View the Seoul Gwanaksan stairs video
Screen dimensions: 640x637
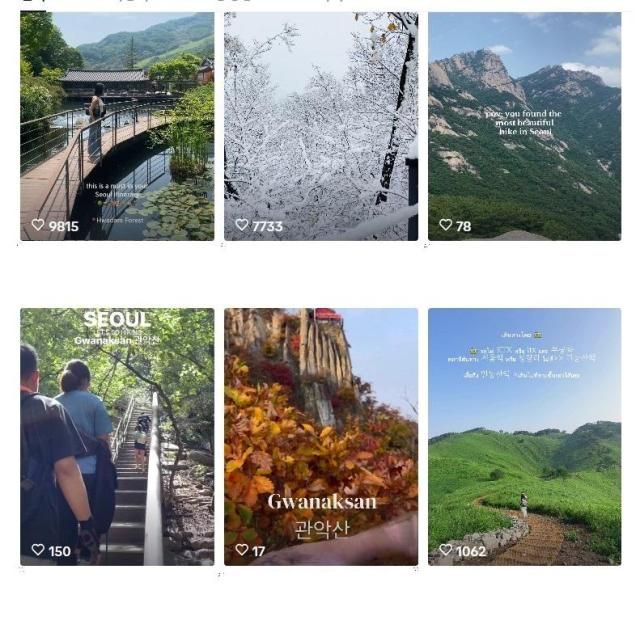tap(117, 436)
